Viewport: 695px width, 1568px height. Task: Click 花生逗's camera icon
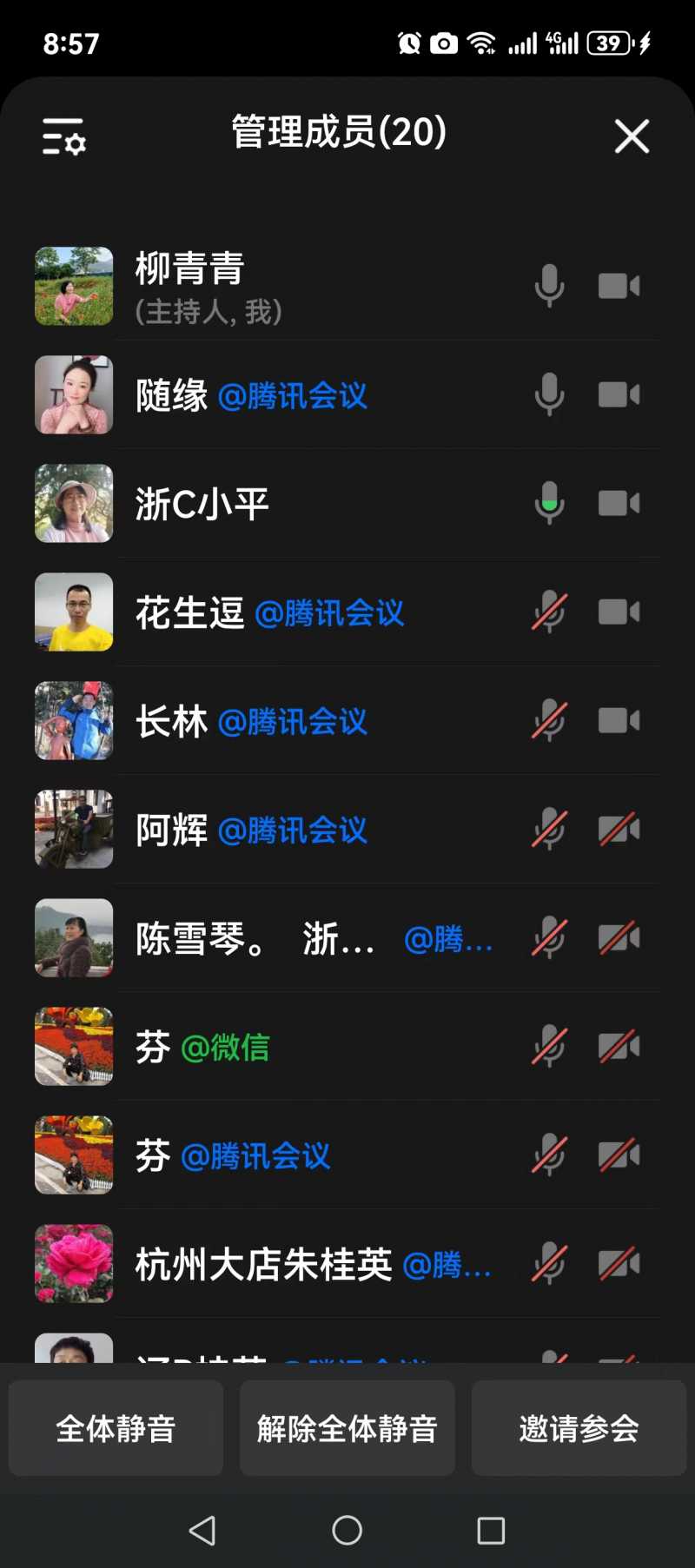point(618,612)
